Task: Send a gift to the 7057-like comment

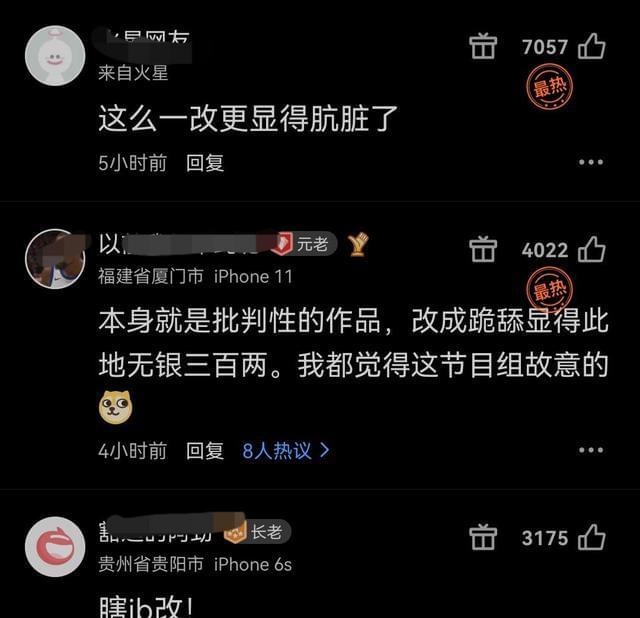Action: 483,46
